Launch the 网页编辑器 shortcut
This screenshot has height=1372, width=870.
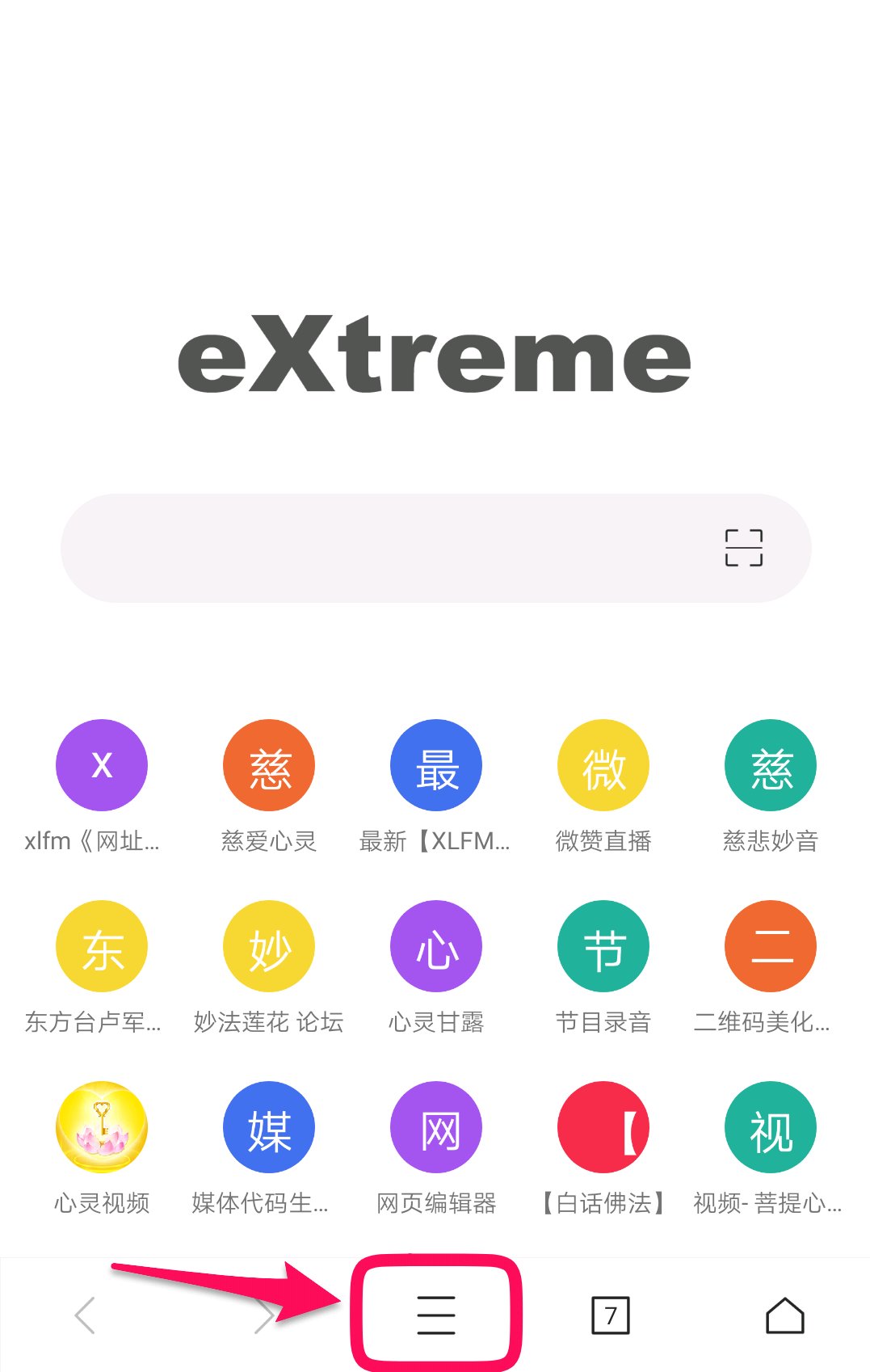[x=435, y=1127]
